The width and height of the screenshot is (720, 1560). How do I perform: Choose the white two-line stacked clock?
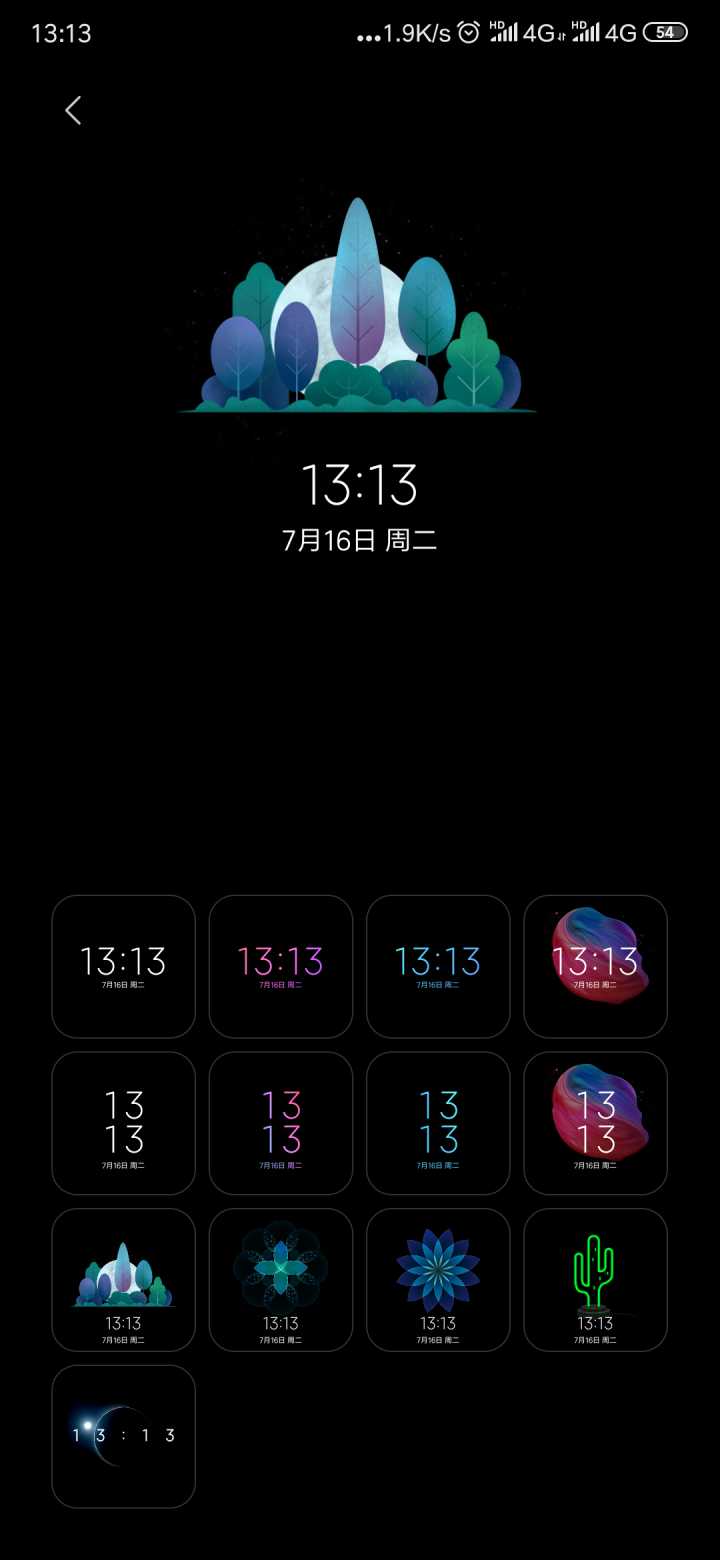[123, 1123]
